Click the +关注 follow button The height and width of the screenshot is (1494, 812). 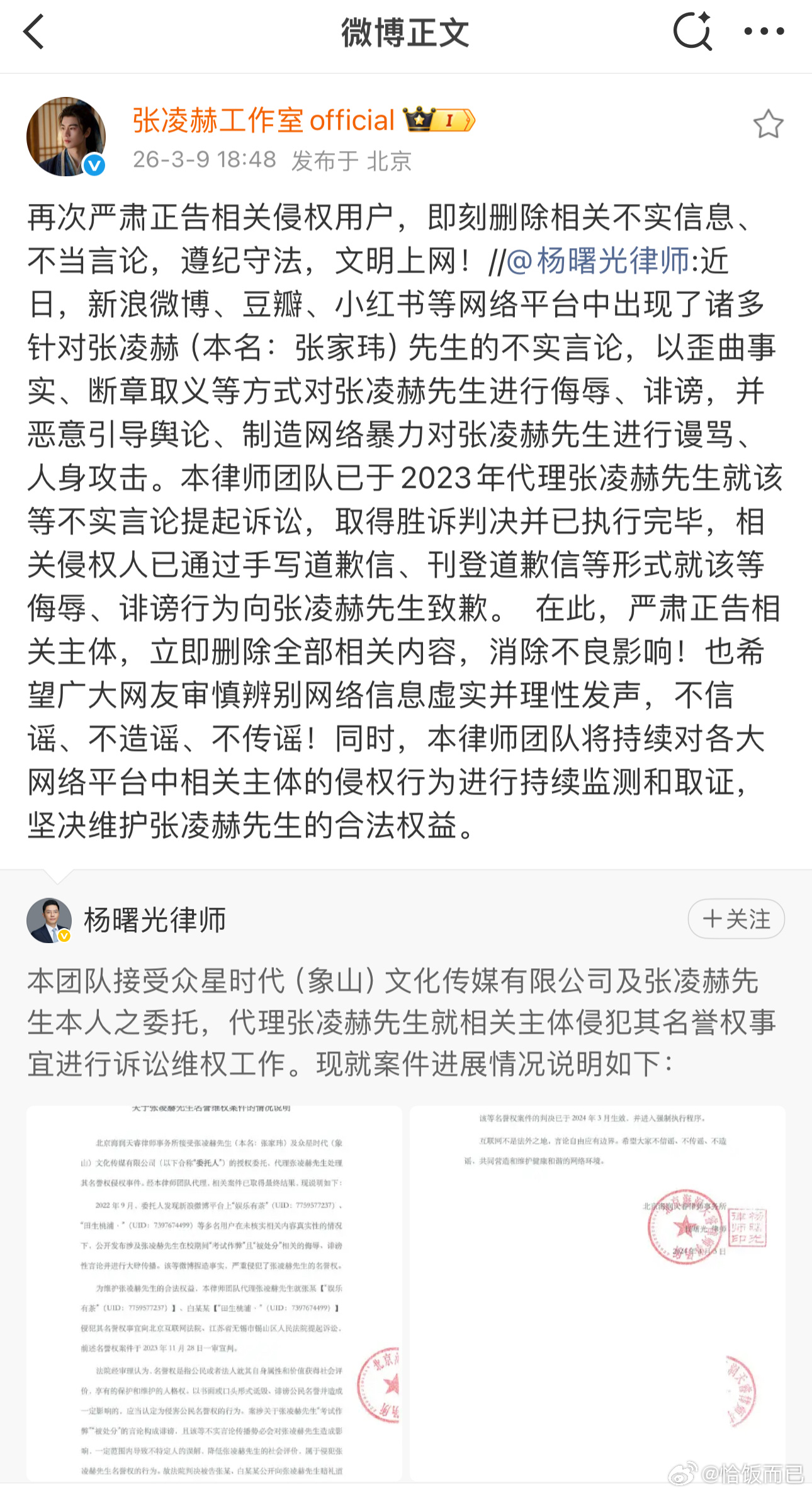point(735,919)
